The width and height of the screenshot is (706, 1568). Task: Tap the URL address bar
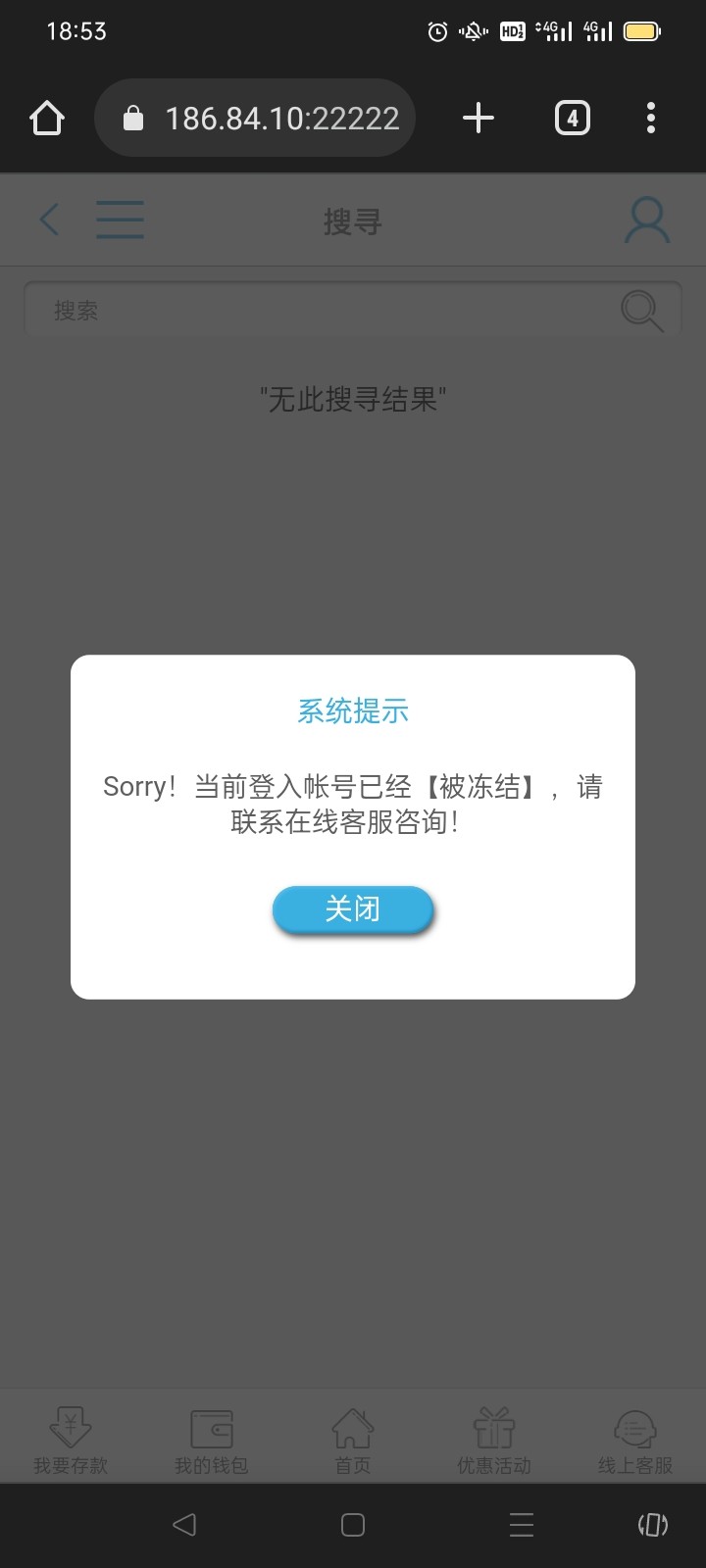[x=255, y=119]
